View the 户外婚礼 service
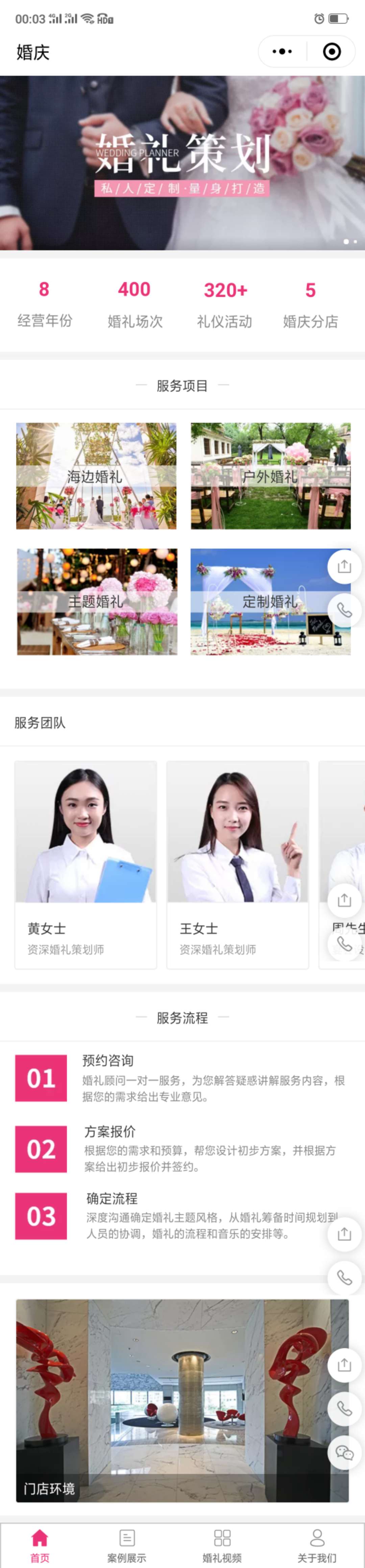Image resolution: width=365 pixels, height=1568 pixels. pyautogui.click(x=271, y=476)
